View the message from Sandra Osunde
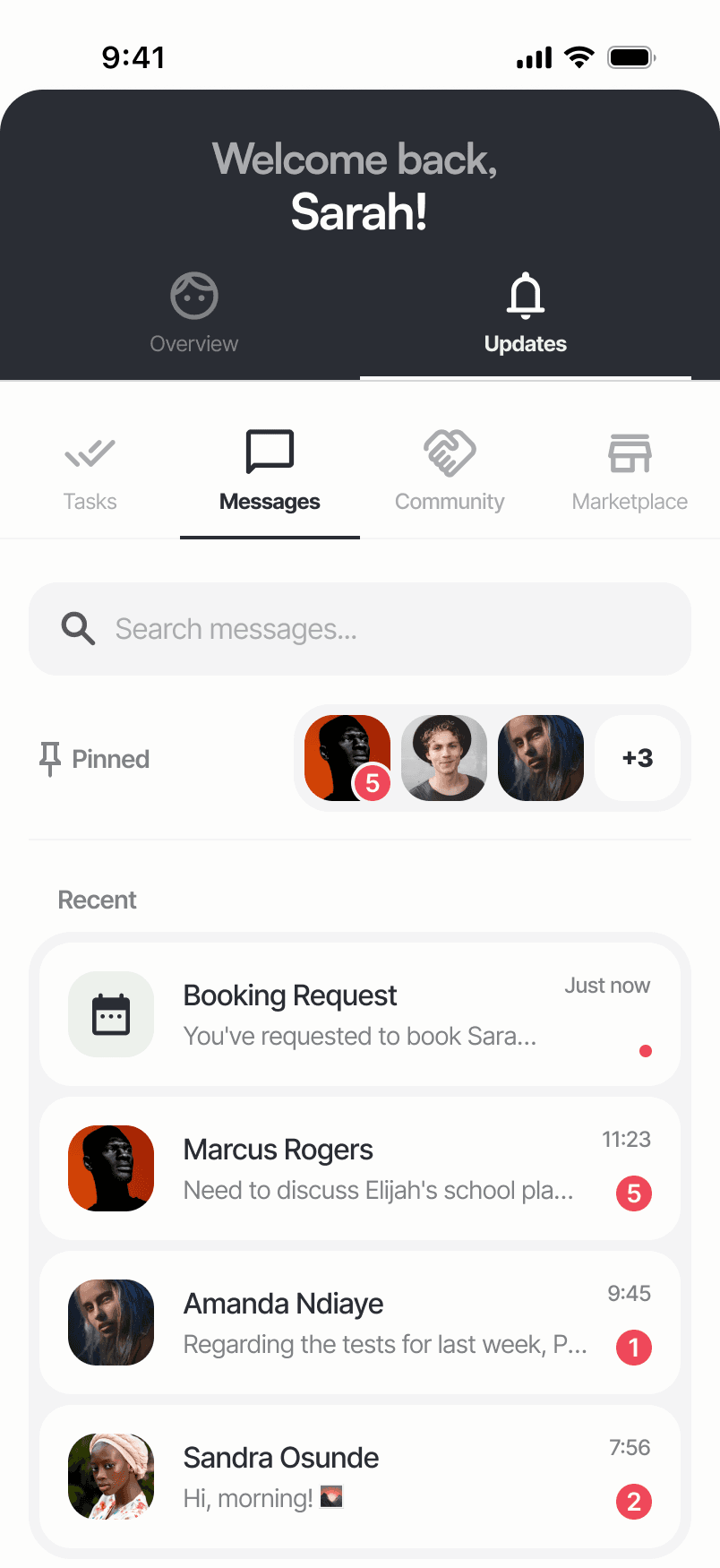This screenshot has width=720, height=1568. [360, 1477]
